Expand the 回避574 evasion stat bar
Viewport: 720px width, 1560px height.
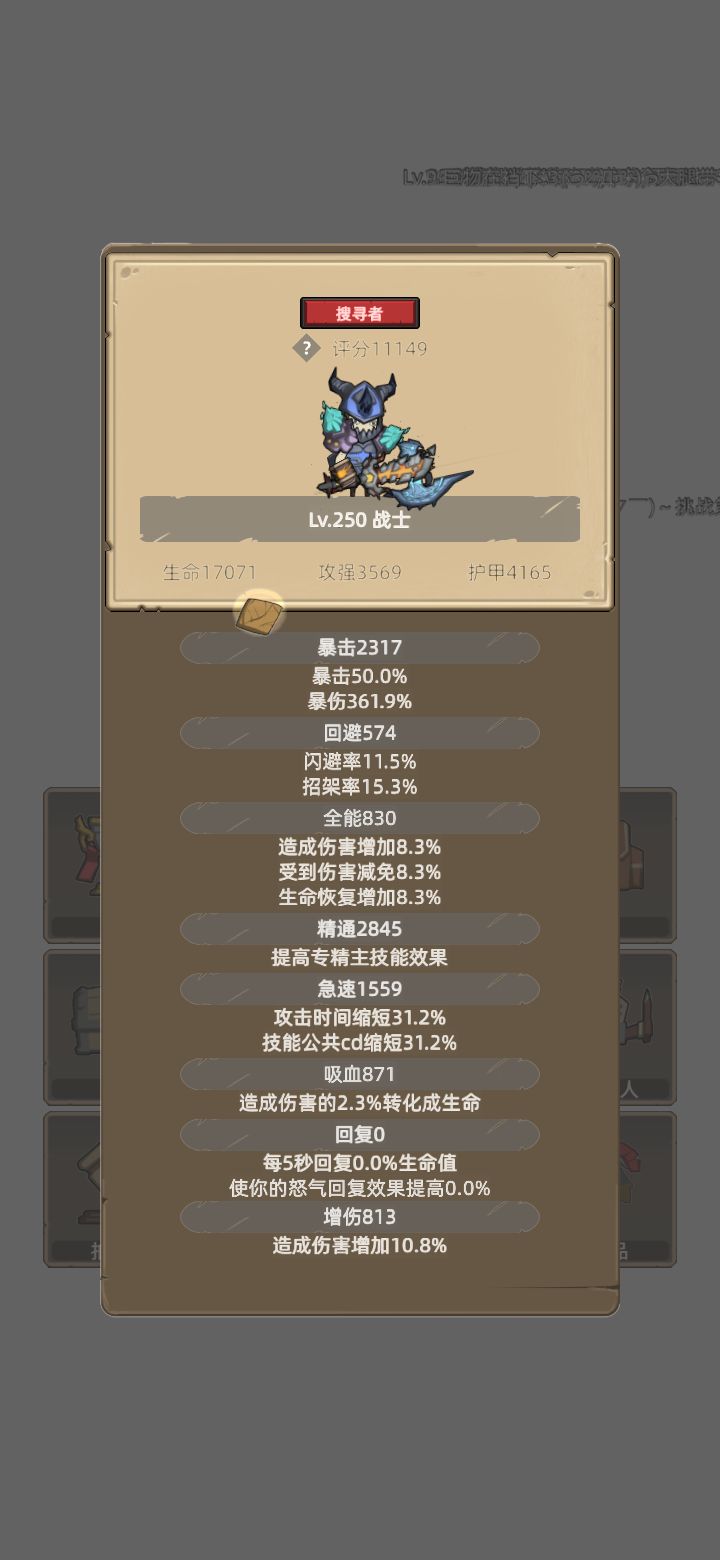(358, 733)
